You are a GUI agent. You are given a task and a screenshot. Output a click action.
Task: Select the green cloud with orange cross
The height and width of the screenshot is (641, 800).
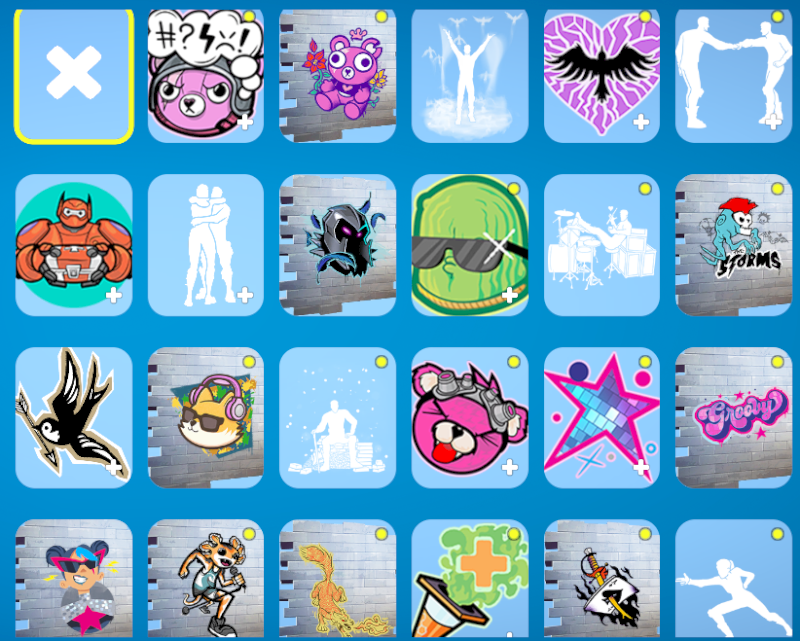470,580
